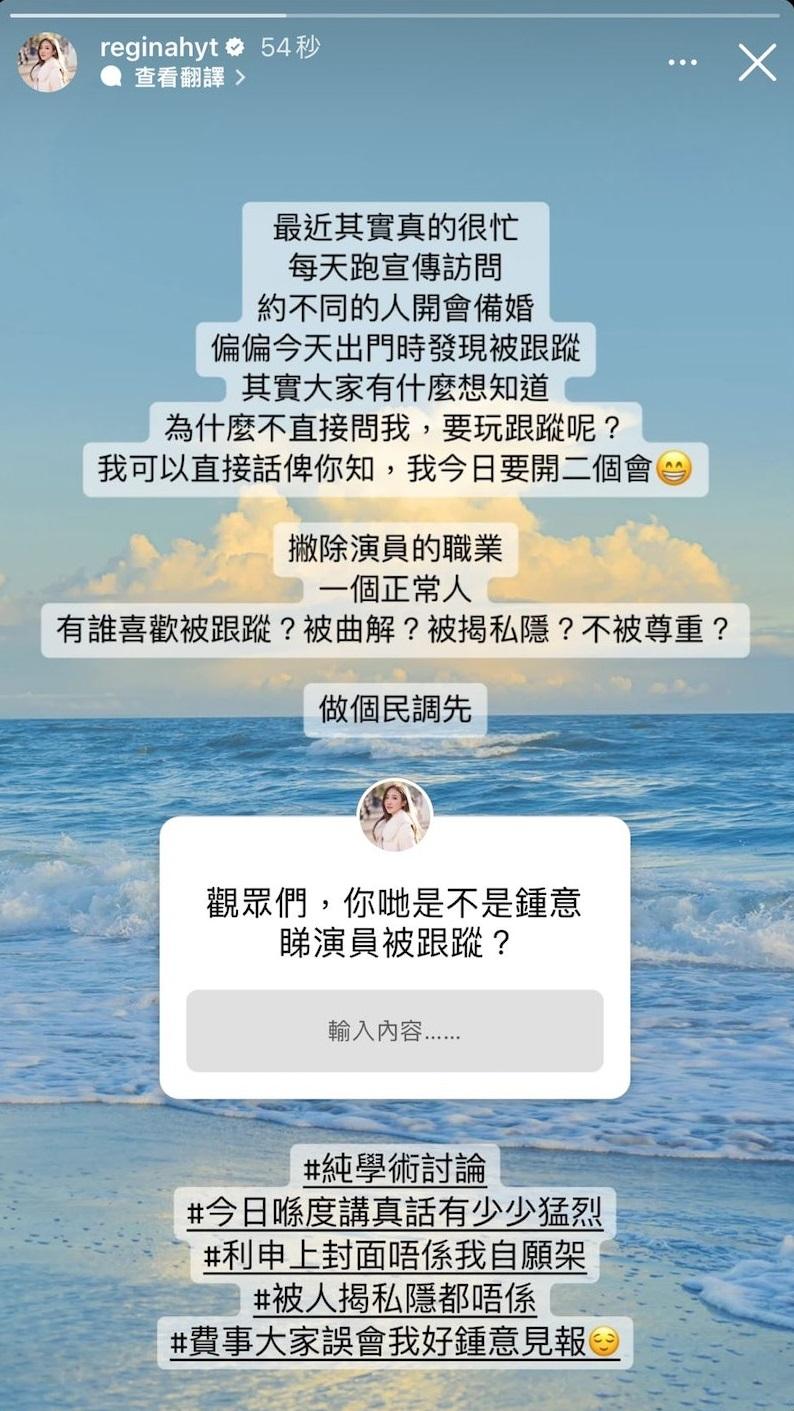Open hashtag #利申上封面唔係我自願架
794x1411 pixels.
(395, 1255)
